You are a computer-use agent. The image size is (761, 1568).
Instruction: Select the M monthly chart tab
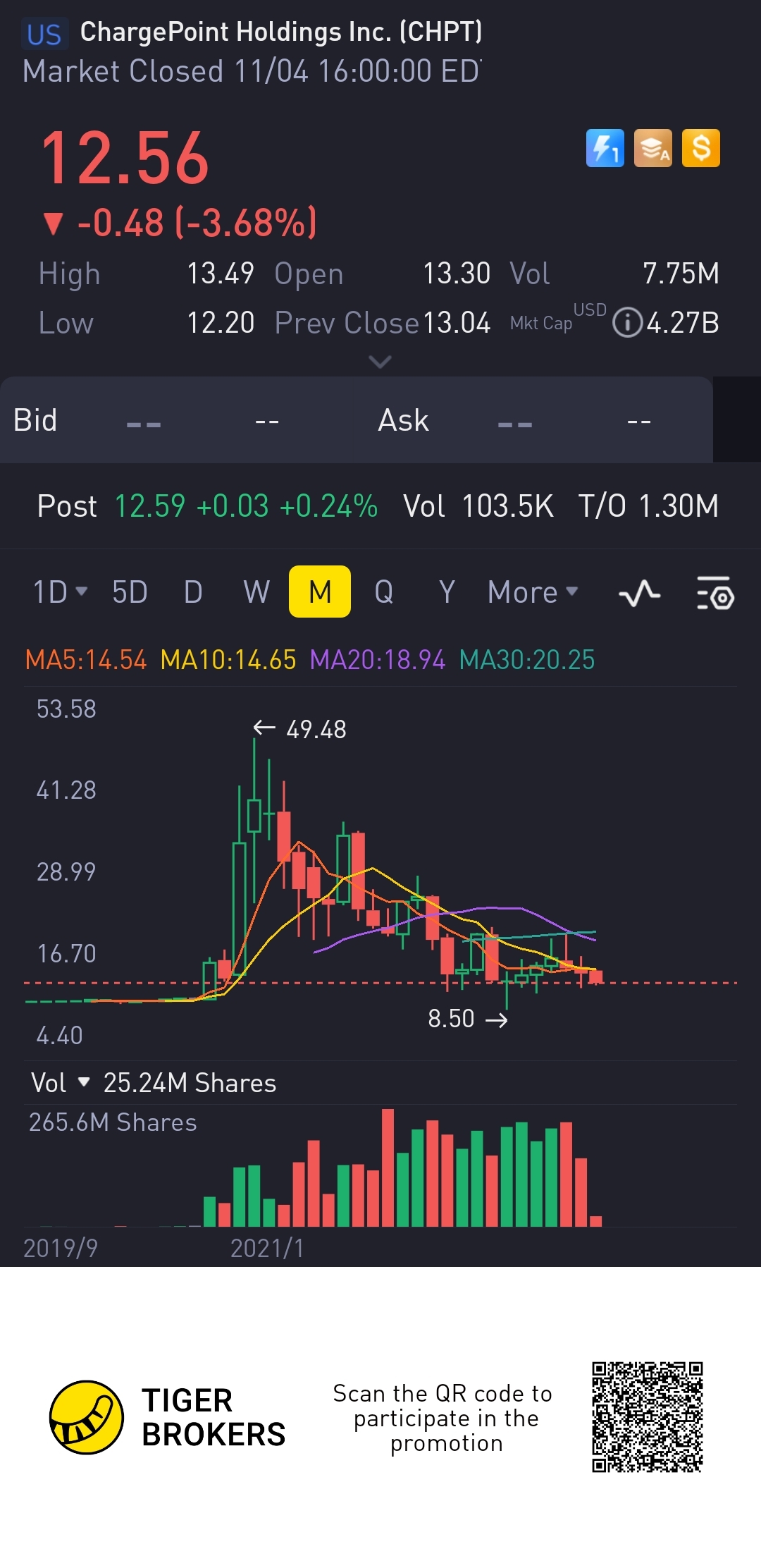pos(320,592)
